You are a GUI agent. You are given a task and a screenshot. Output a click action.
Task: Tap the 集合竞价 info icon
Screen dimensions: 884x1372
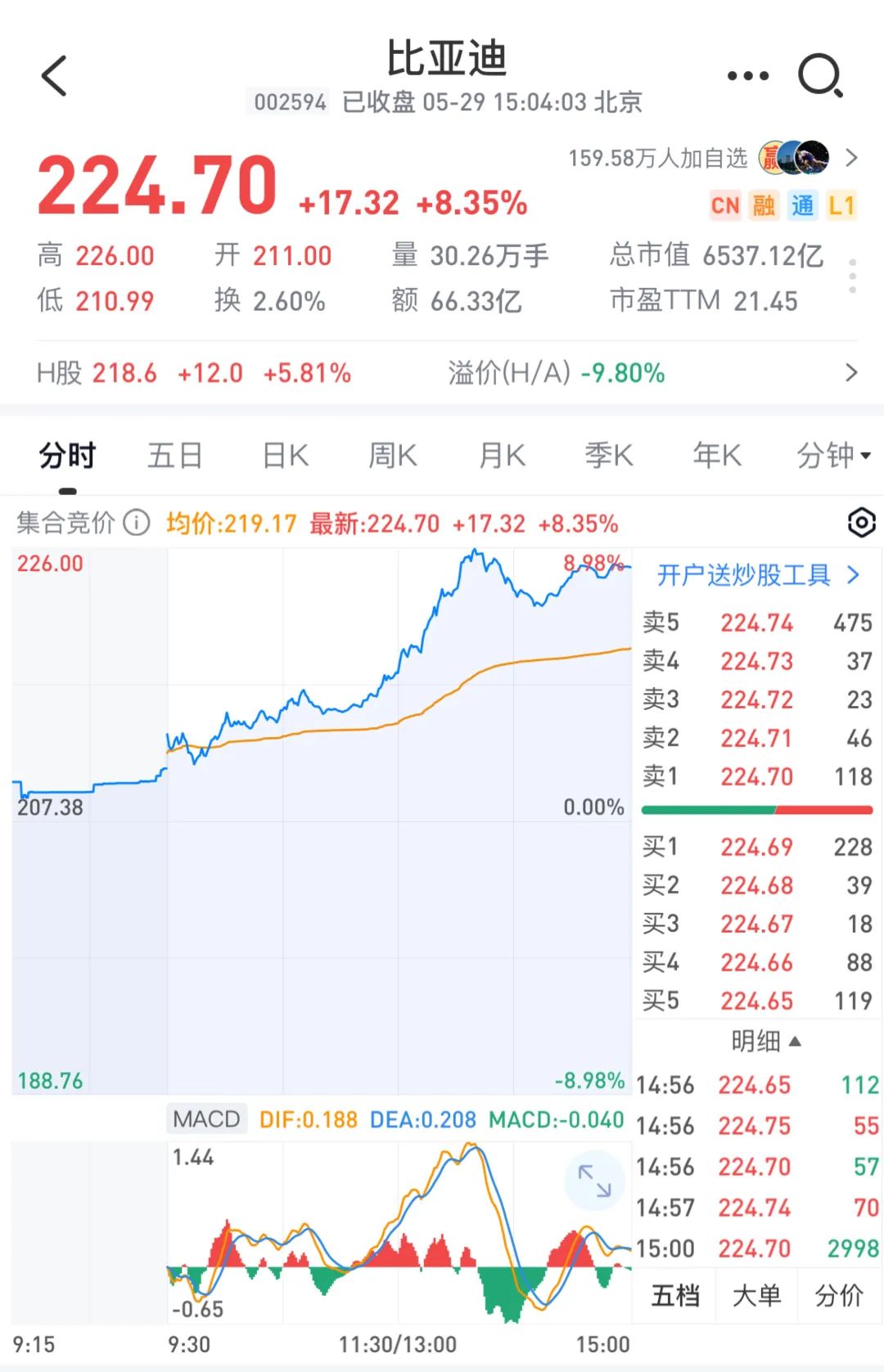(137, 523)
